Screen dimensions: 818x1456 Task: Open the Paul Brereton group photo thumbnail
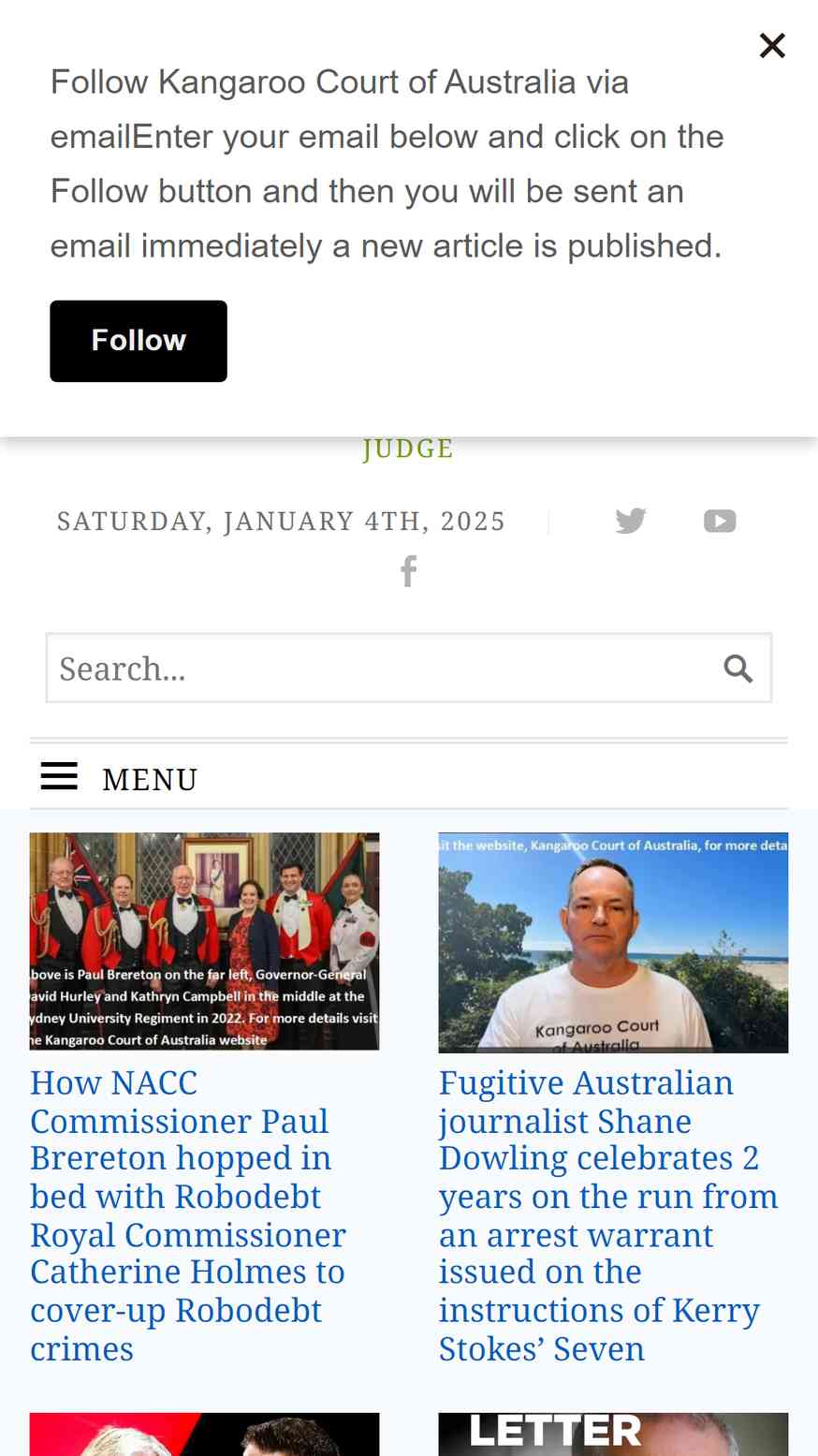205,941
